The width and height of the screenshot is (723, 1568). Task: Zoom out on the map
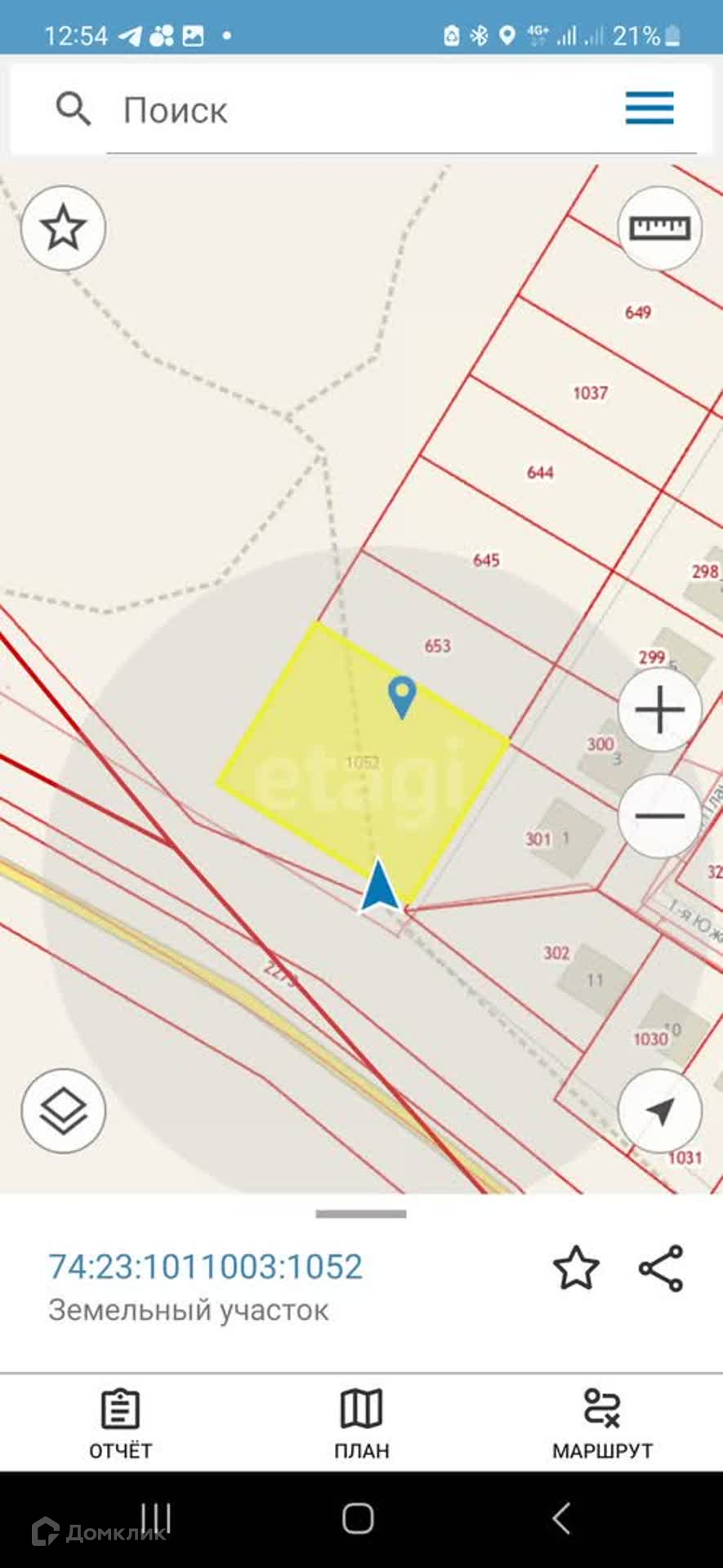(659, 815)
